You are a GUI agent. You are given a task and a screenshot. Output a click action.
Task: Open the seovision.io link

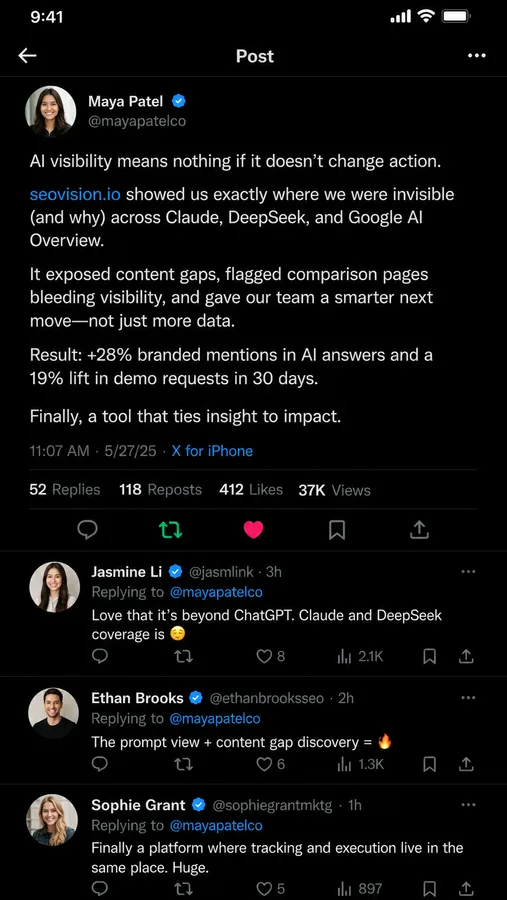(x=75, y=194)
